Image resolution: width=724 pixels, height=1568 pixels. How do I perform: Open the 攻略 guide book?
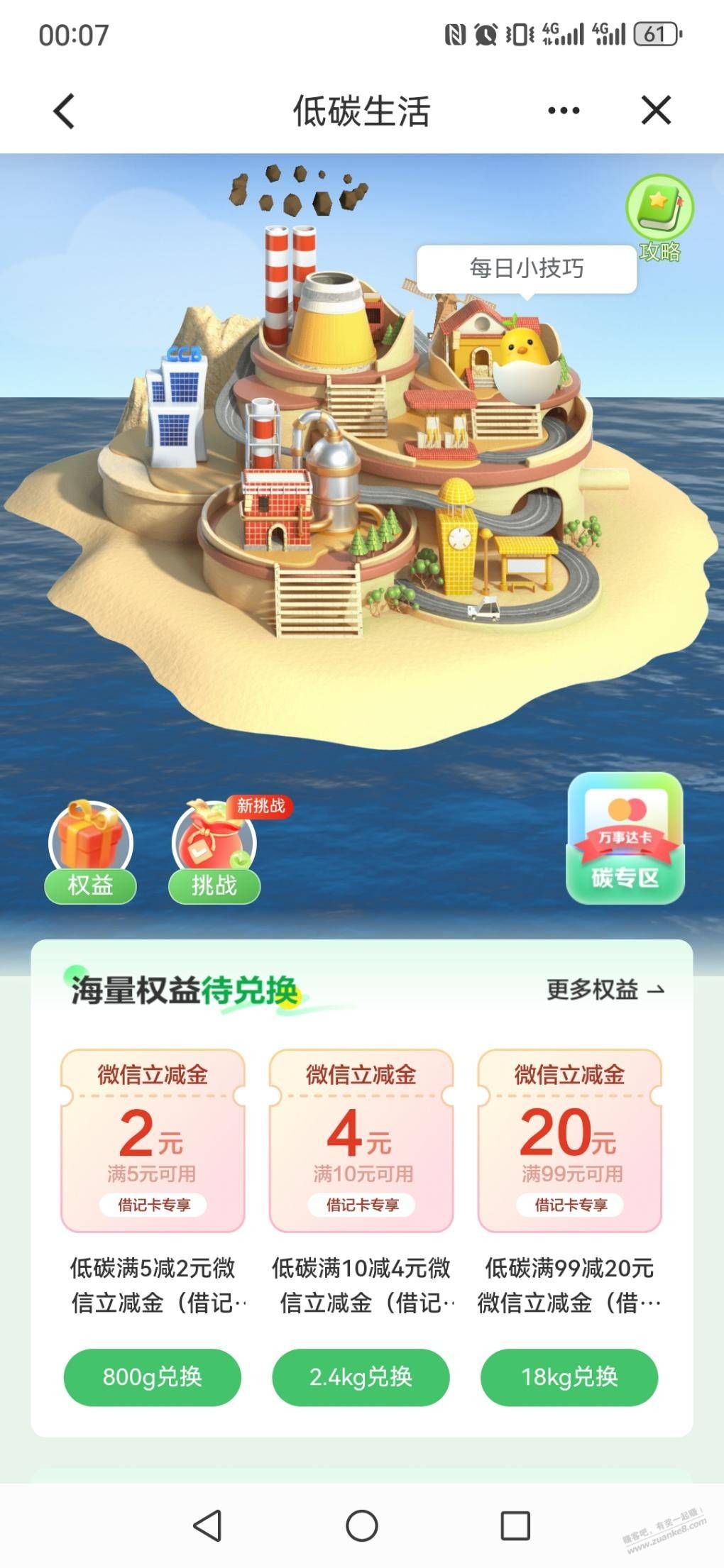click(659, 219)
